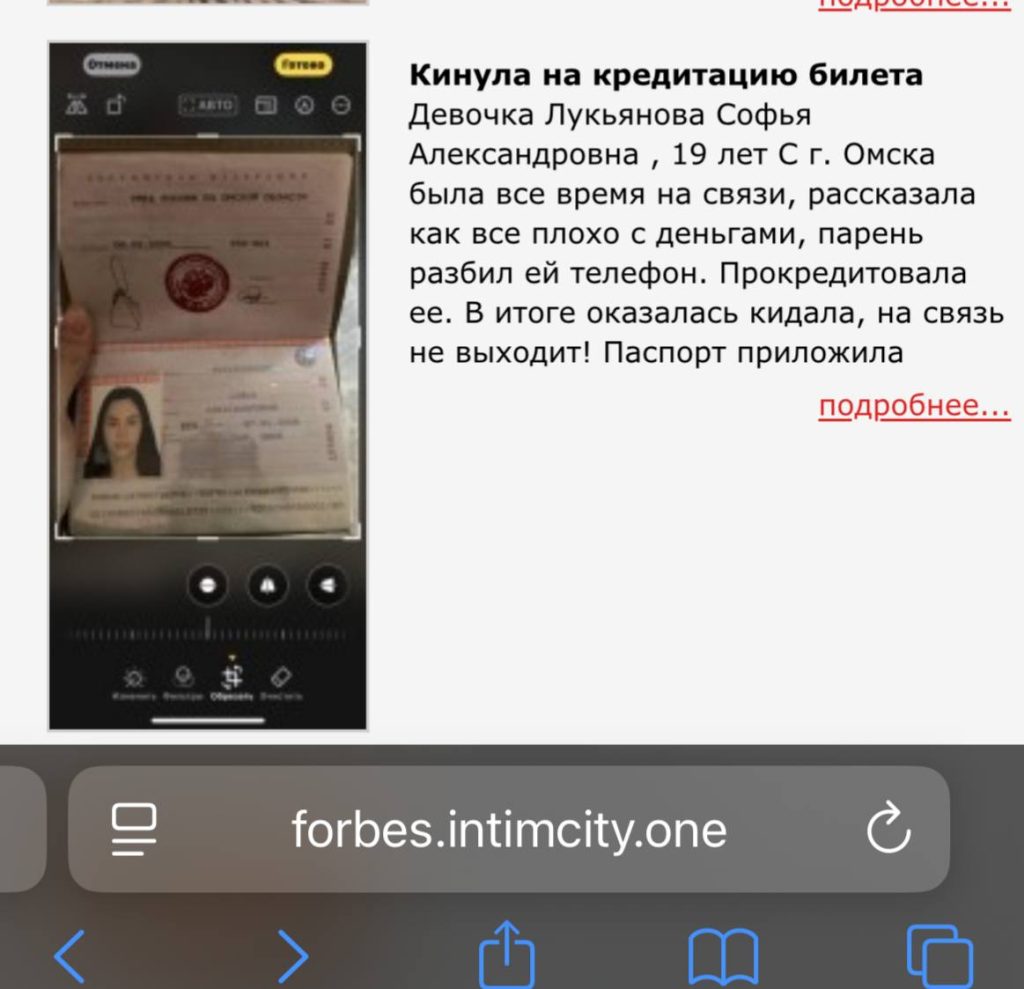Open the passport screenshot thumbnail

208,385
